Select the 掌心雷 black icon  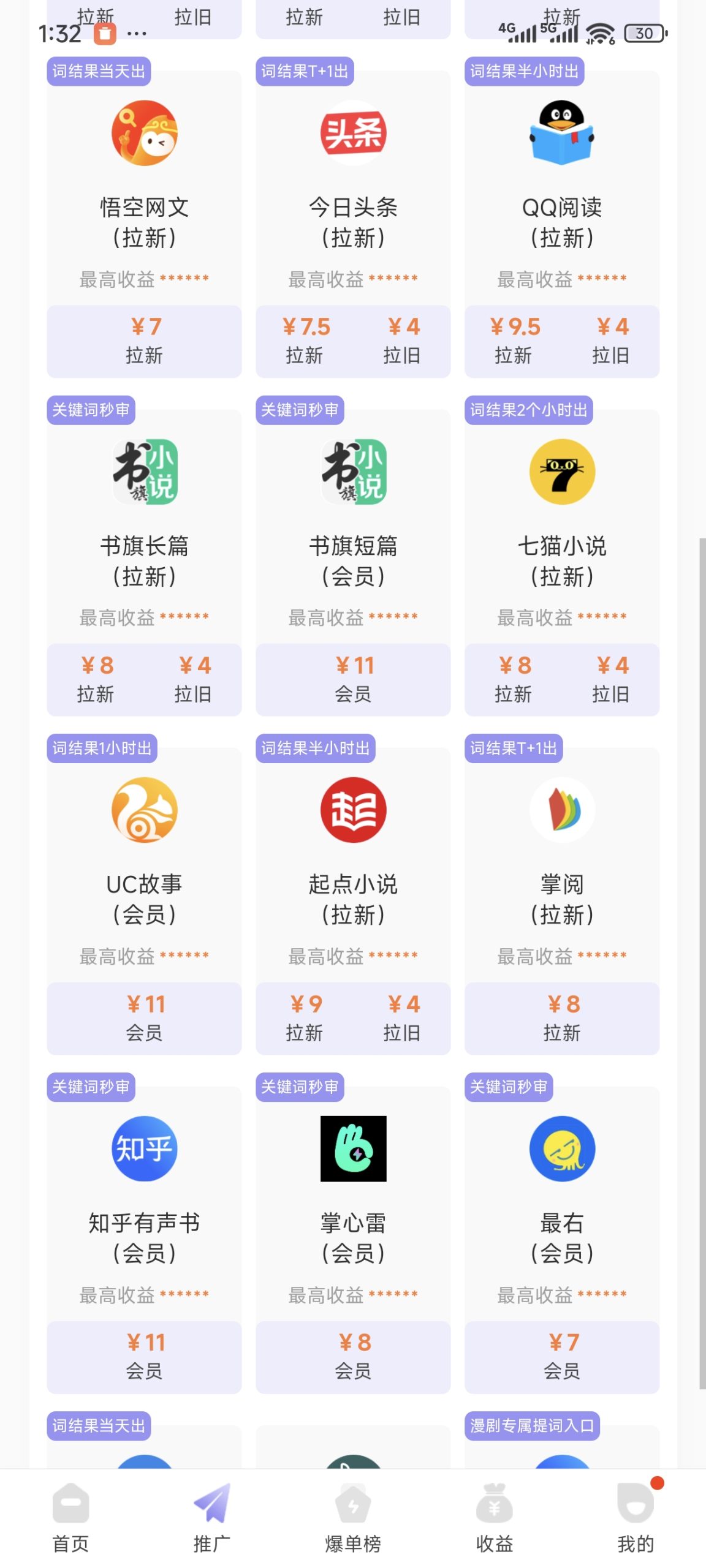pyautogui.click(x=353, y=1150)
